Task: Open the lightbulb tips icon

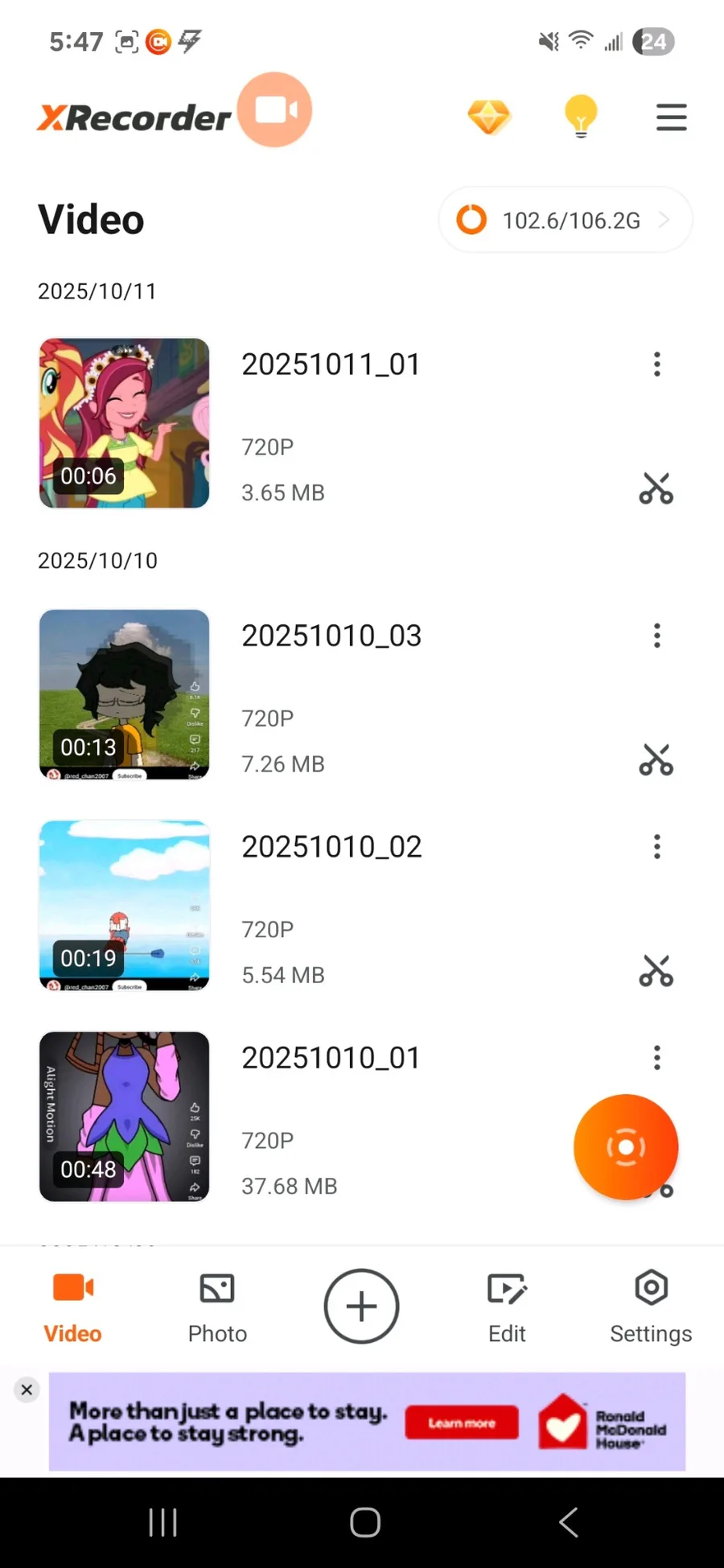Action: (x=581, y=117)
